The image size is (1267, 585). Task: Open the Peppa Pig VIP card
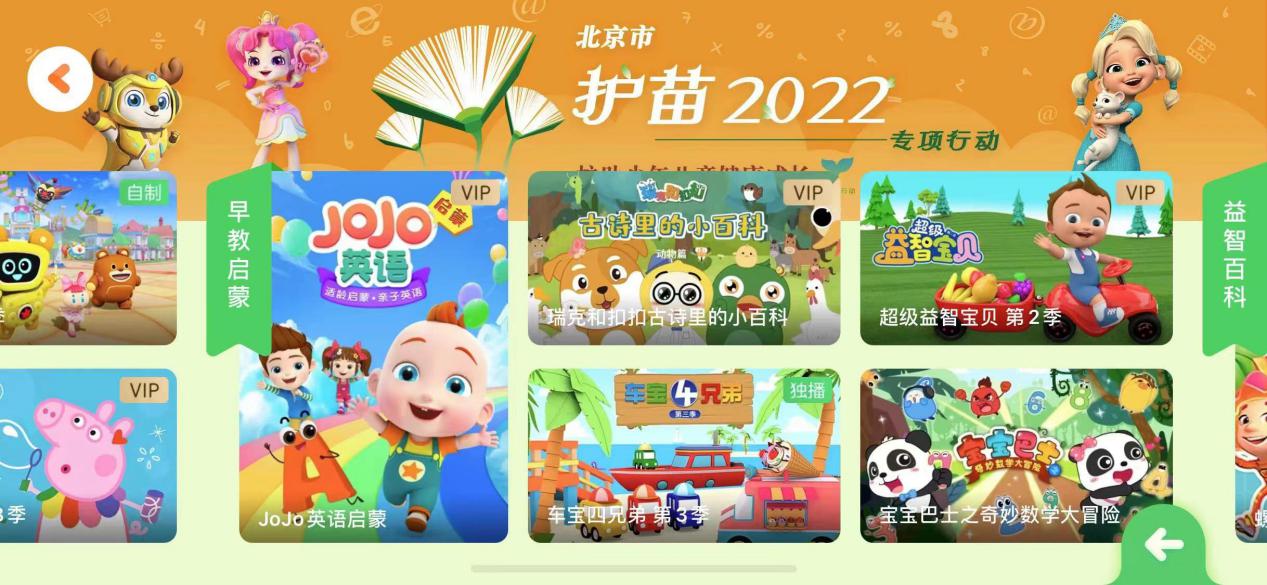pos(88,456)
